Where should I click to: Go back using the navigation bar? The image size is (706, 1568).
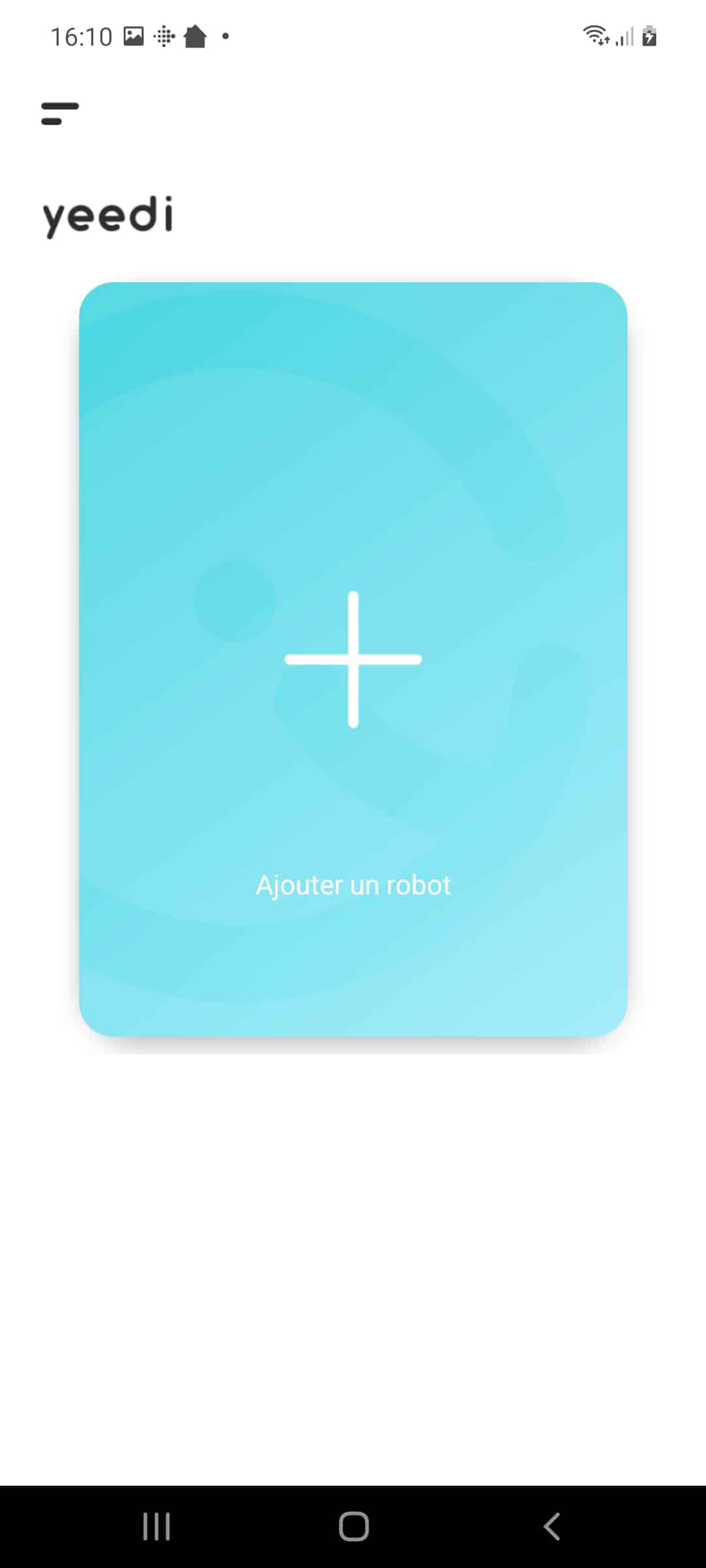[x=552, y=1527]
